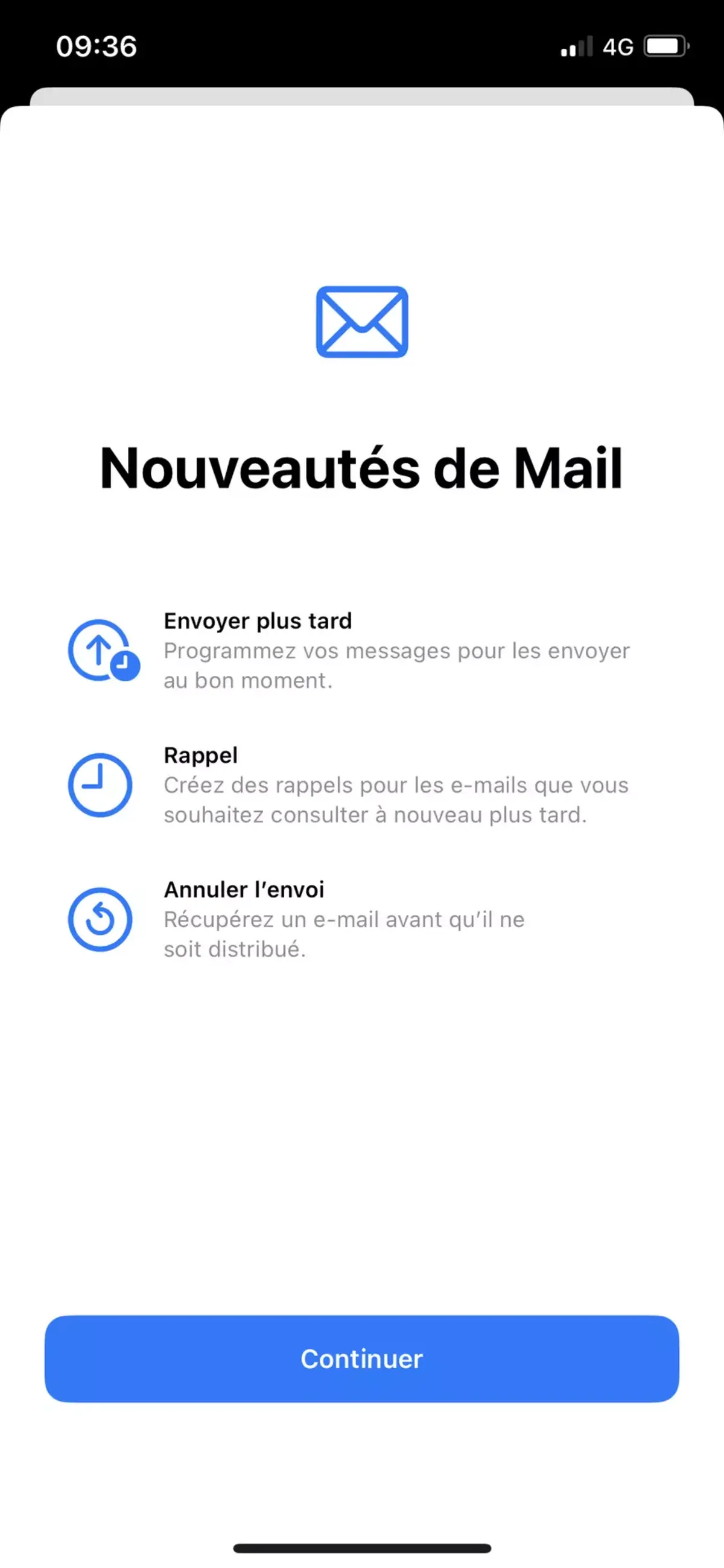724x1568 pixels.
Task: Tap the Rappel clock icon
Action: pyautogui.click(x=100, y=785)
